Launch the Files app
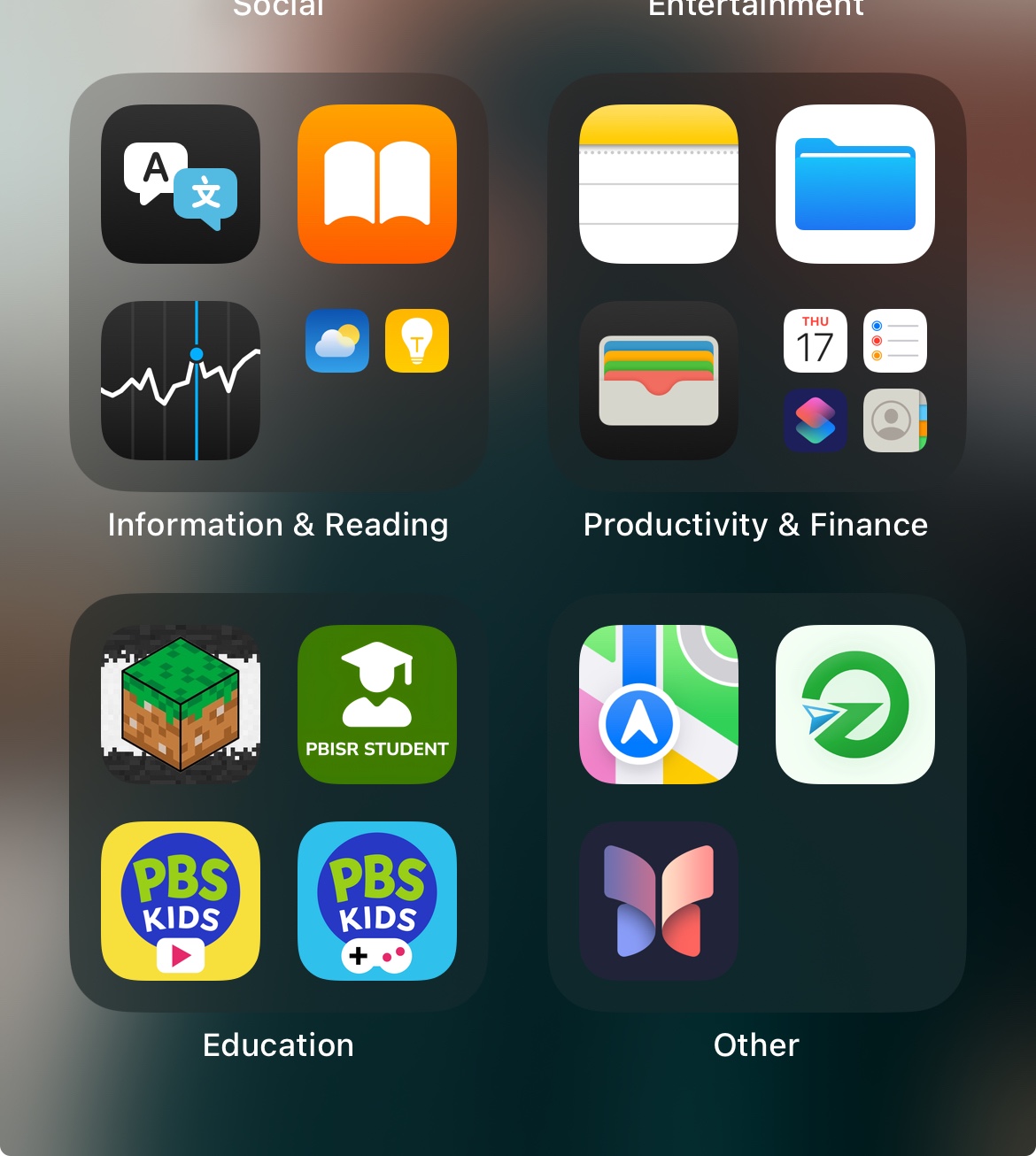The height and width of the screenshot is (1156, 1036). pyautogui.click(x=855, y=184)
